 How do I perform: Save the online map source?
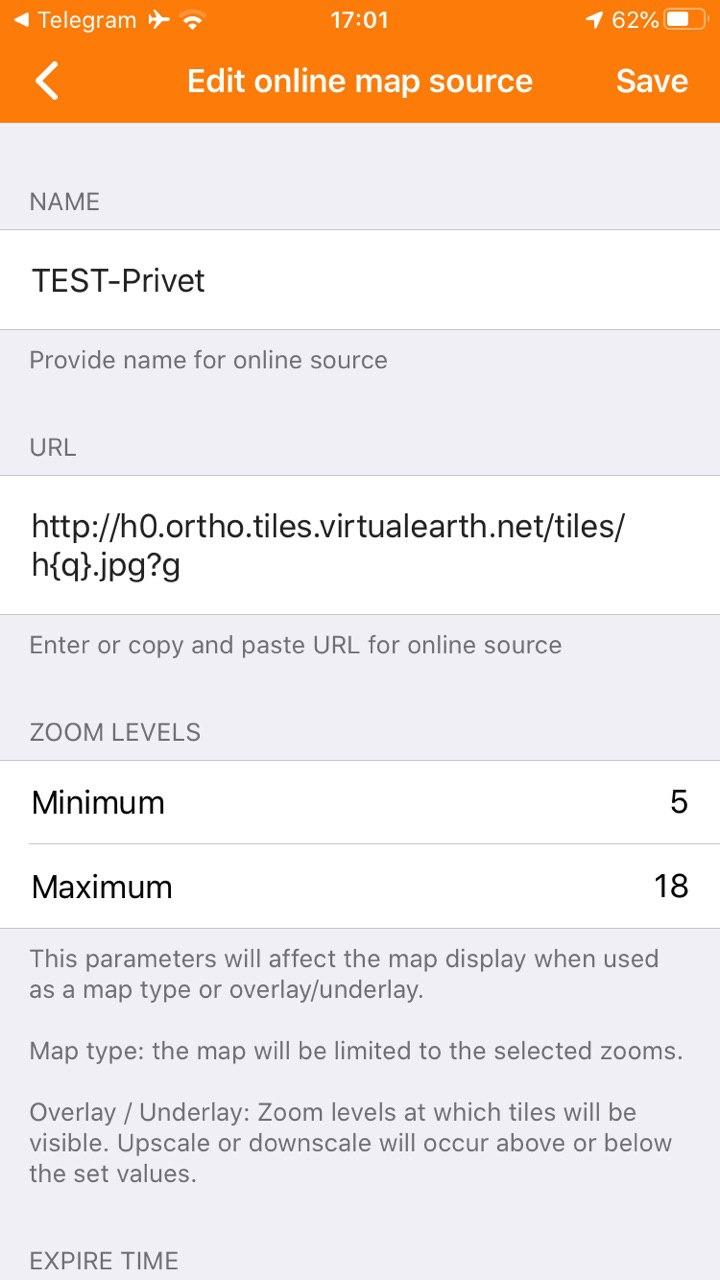coord(651,81)
